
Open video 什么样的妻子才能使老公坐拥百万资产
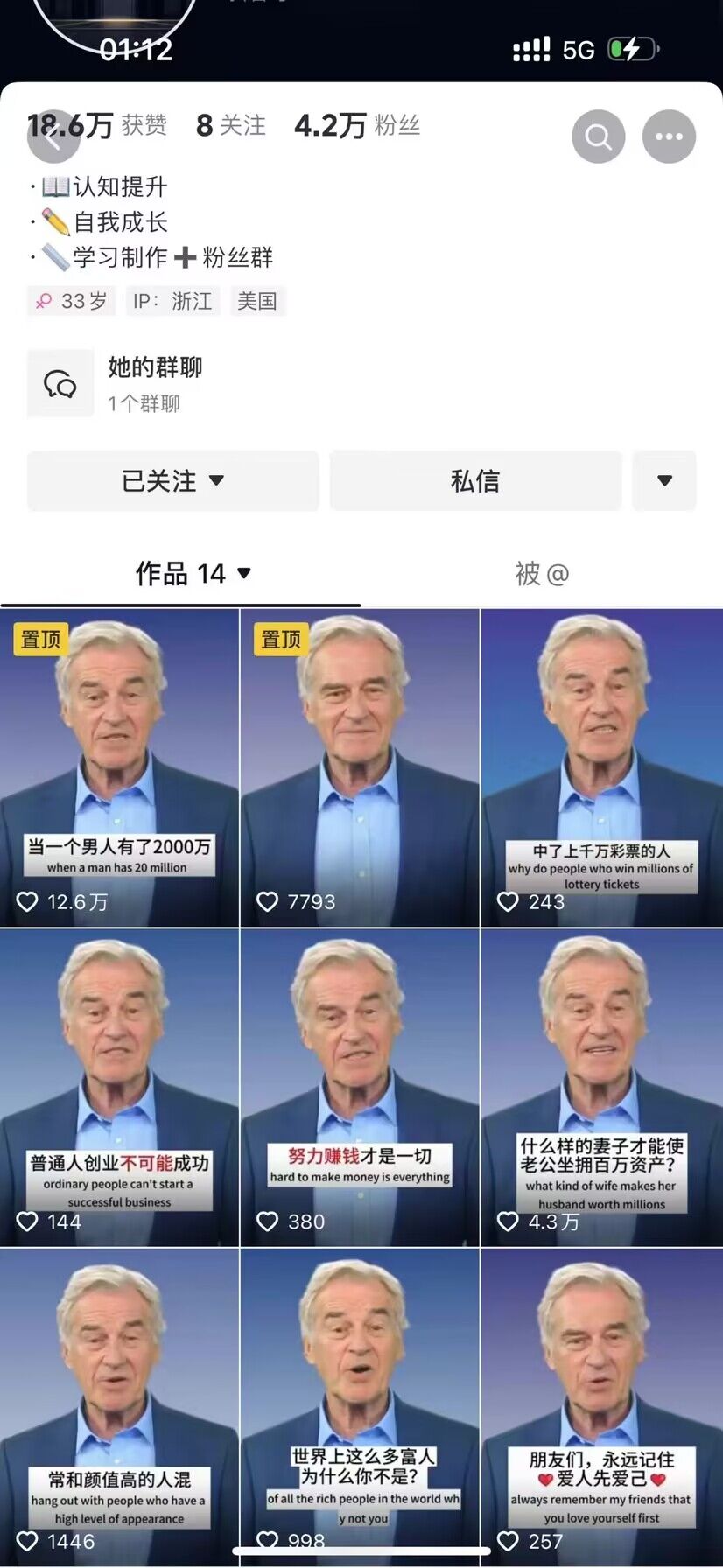(601, 1087)
